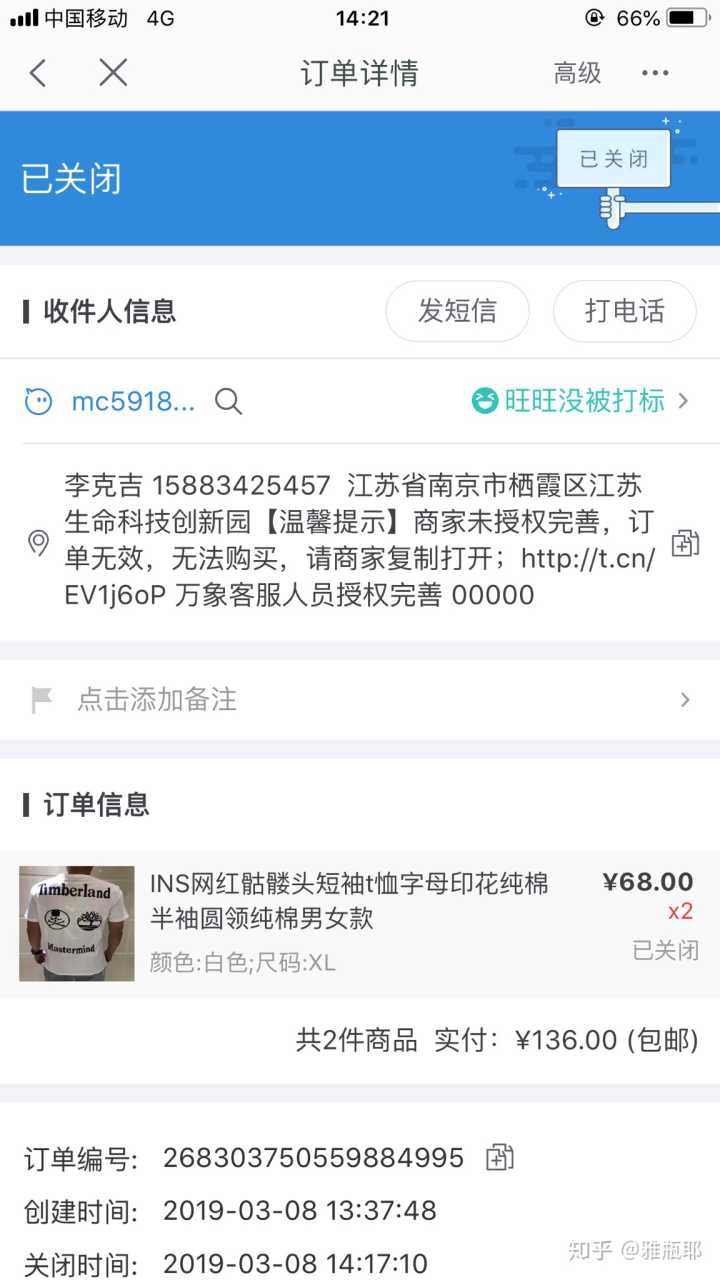Copy the recipient address
Image resolution: width=720 pixels, height=1280 pixels.
(685, 543)
